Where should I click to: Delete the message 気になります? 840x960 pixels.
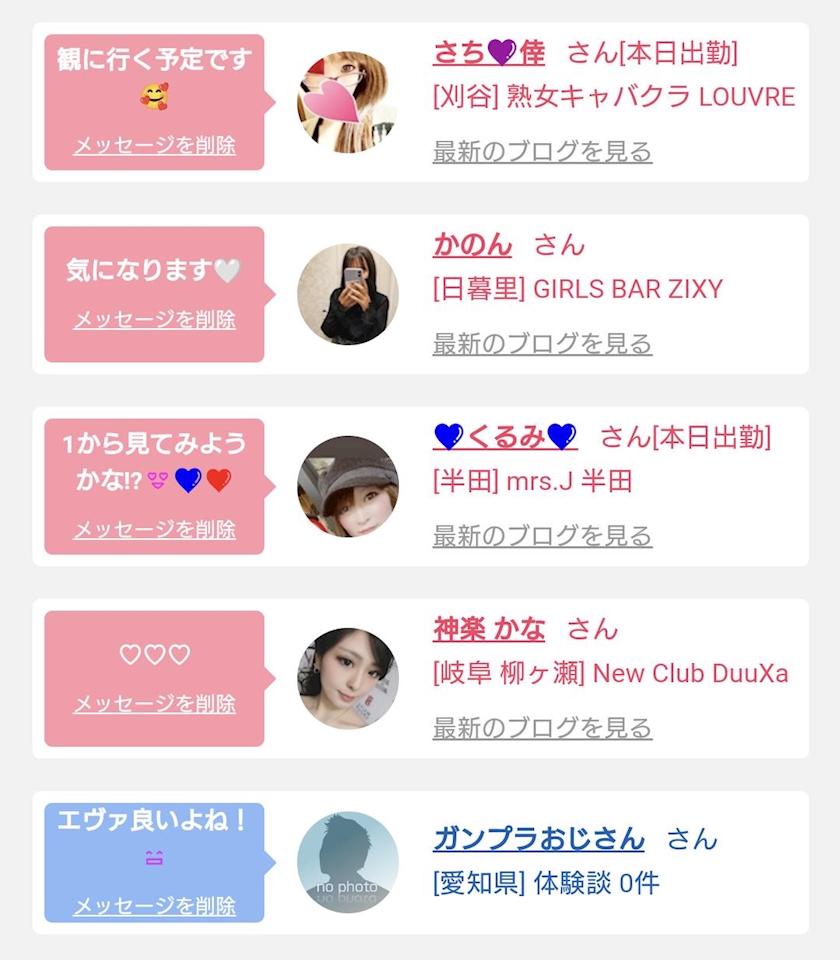tap(155, 320)
